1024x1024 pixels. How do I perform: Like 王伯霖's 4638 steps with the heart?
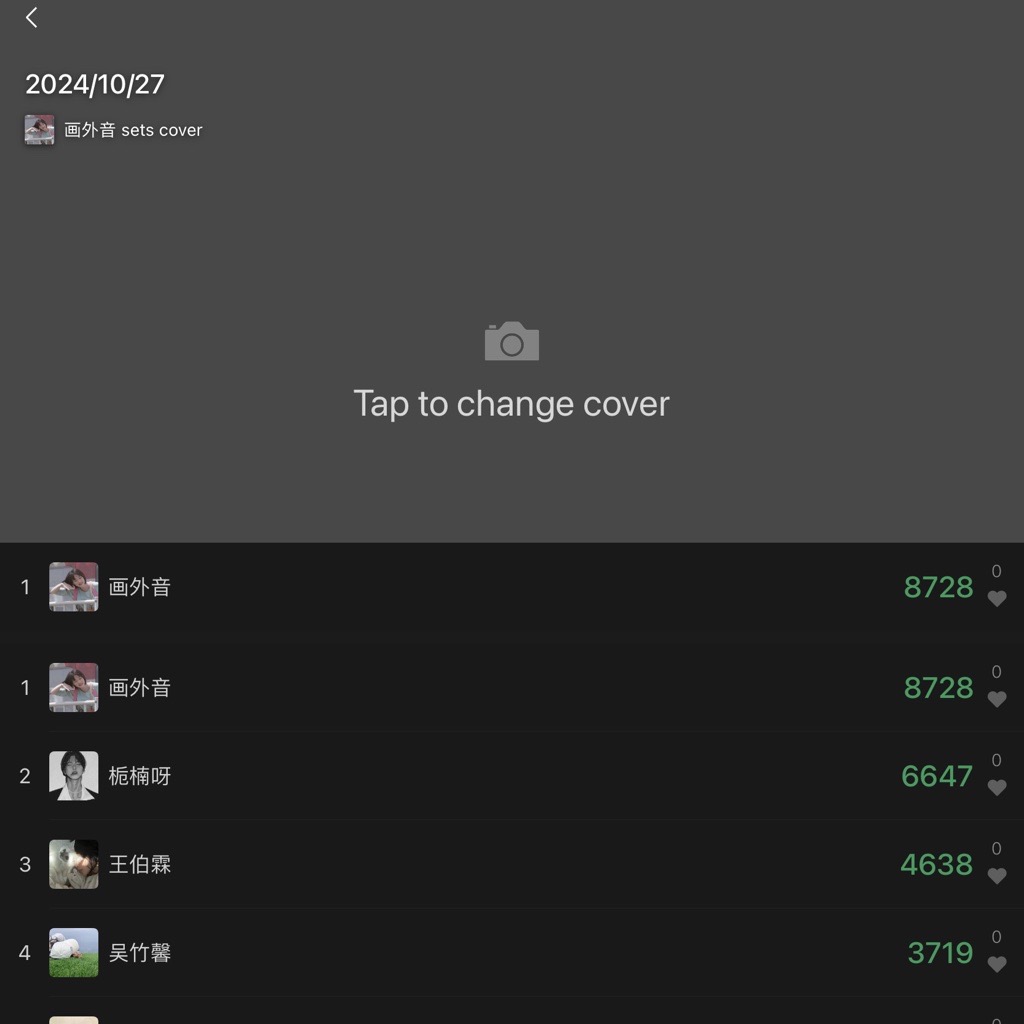(x=996, y=875)
